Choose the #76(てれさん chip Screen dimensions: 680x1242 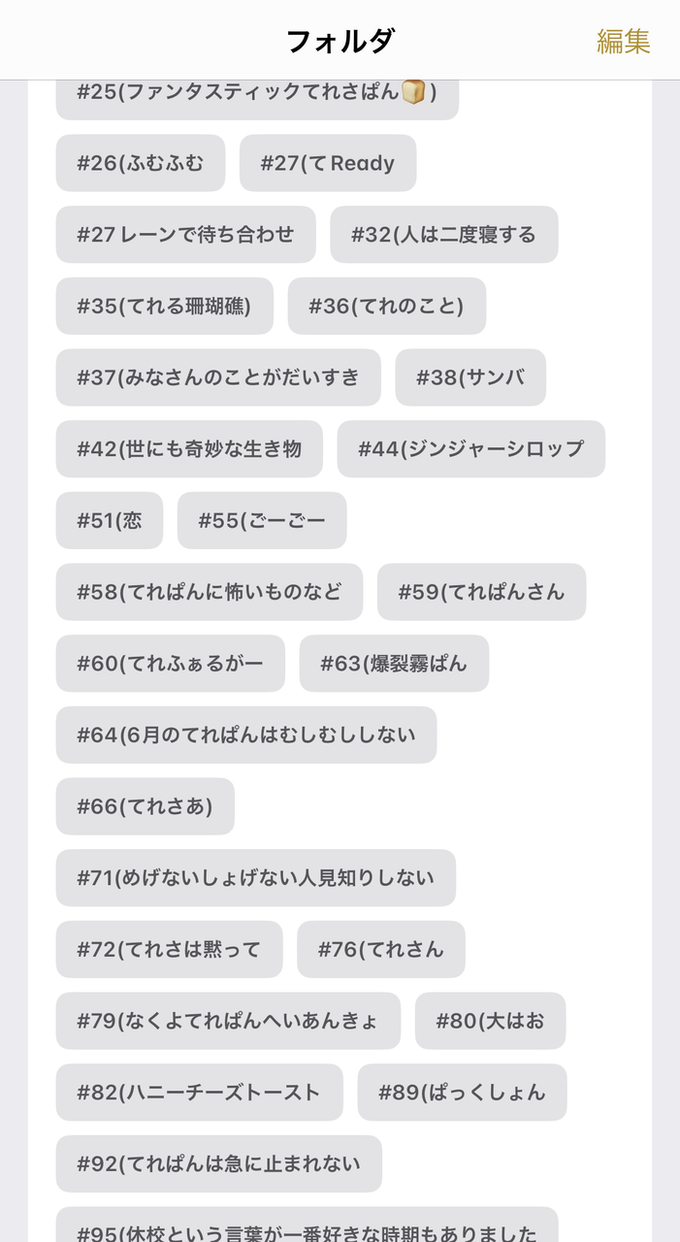[381, 949]
